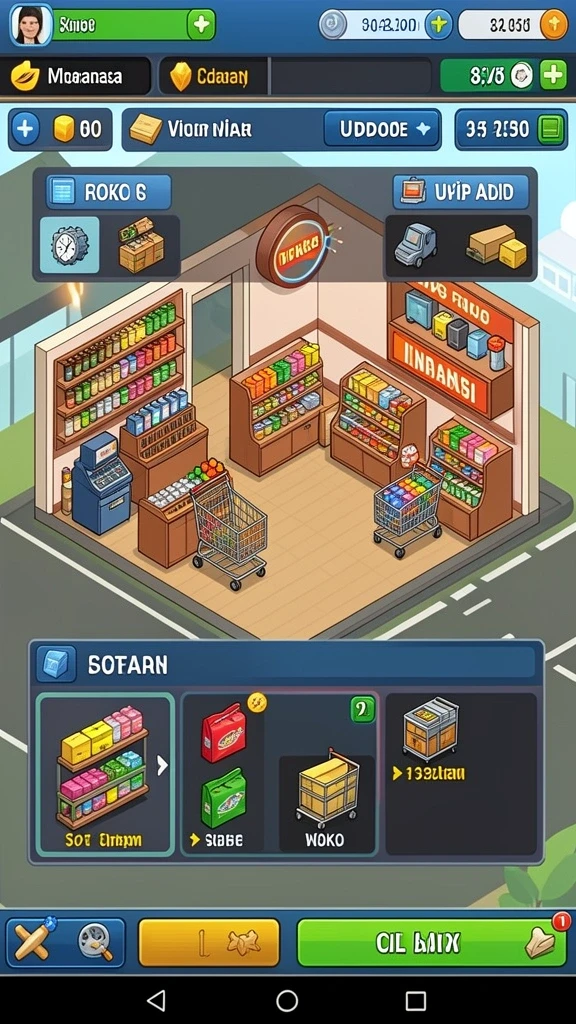
Task: Add silver coins with the blue plus
Action: pos(438,25)
